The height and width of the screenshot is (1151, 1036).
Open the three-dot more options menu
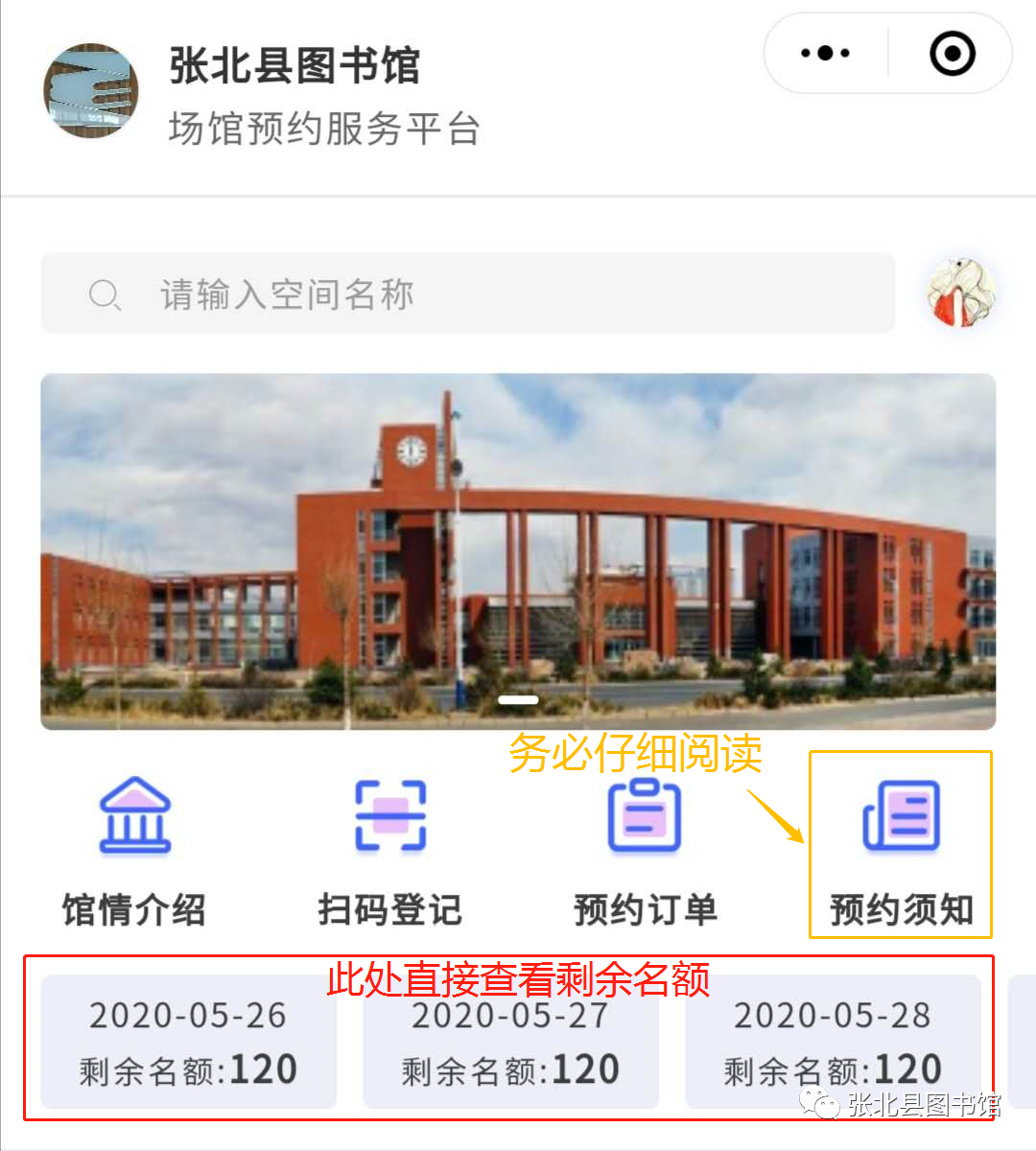pos(827,55)
